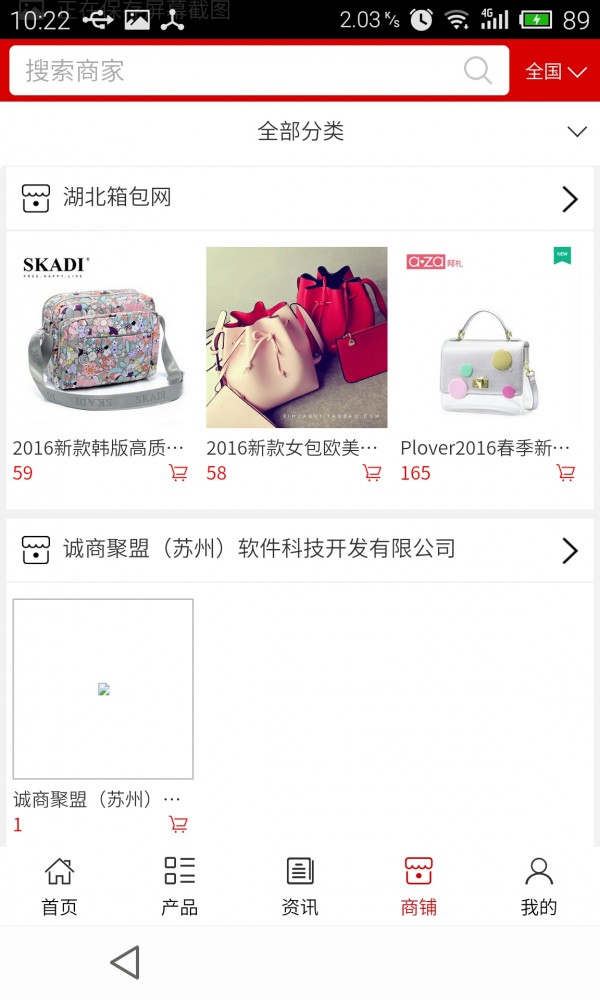Expand the 全部分类 category filter
The width and height of the screenshot is (600, 1000).
[300, 131]
